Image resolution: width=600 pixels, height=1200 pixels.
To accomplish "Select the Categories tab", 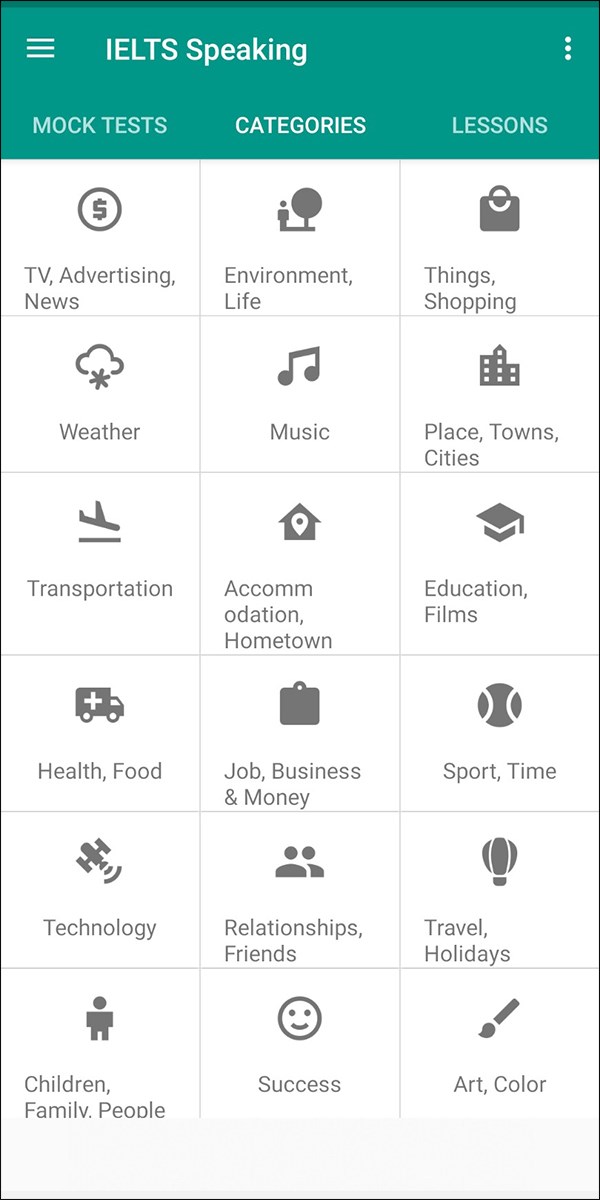I will tap(300, 126).
